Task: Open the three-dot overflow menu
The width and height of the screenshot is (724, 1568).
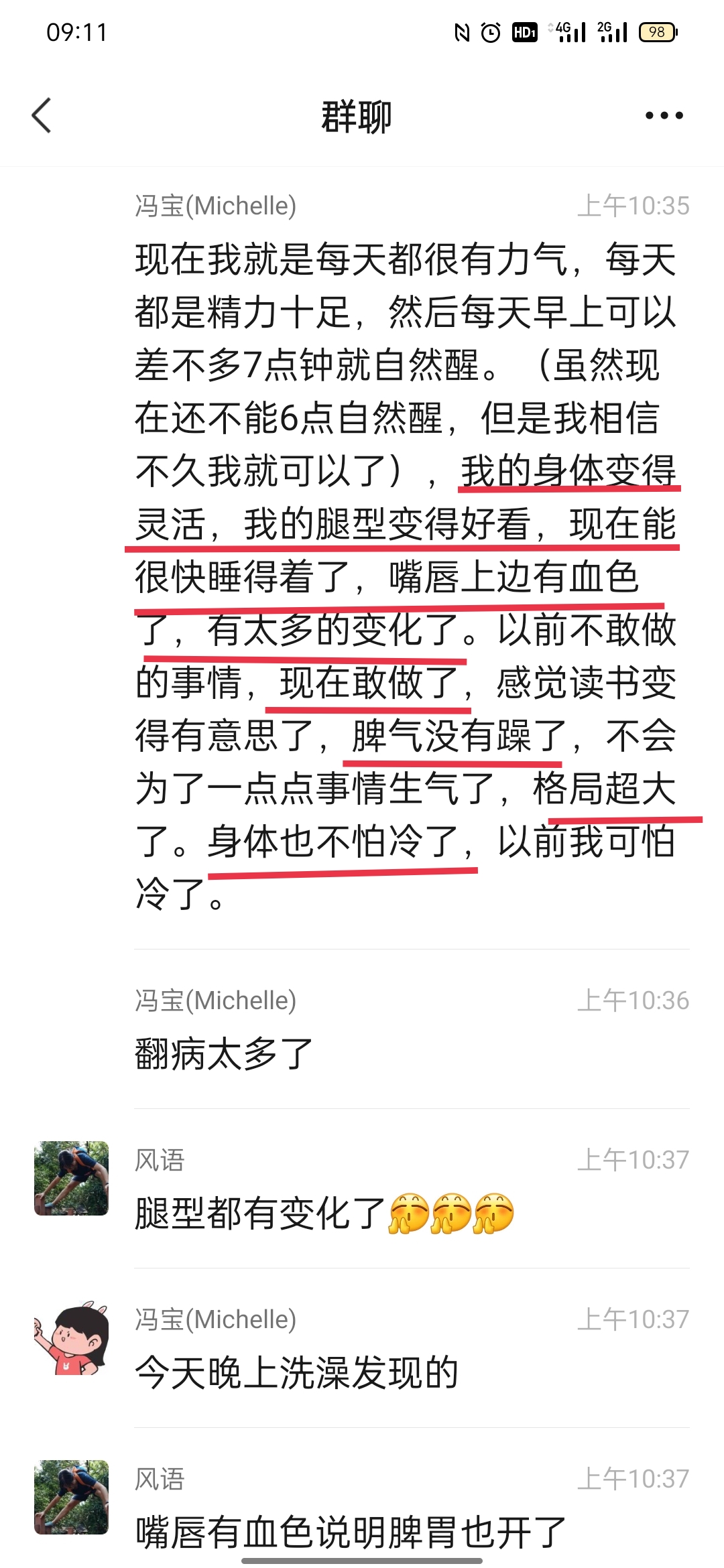Action: 664,116
